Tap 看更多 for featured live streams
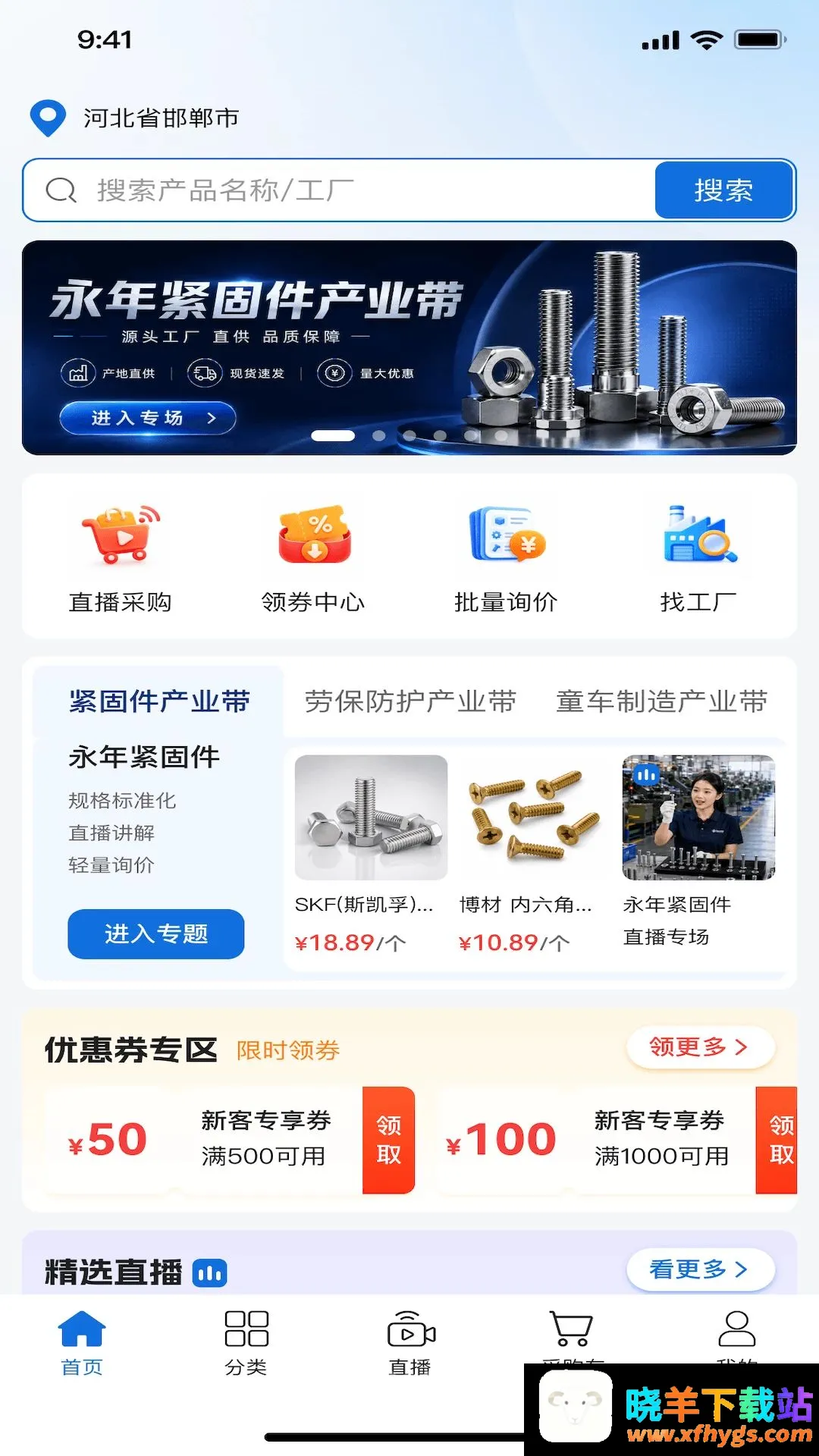Image resolution: width=819 pixels, height=1456 pixels. 700,1269
